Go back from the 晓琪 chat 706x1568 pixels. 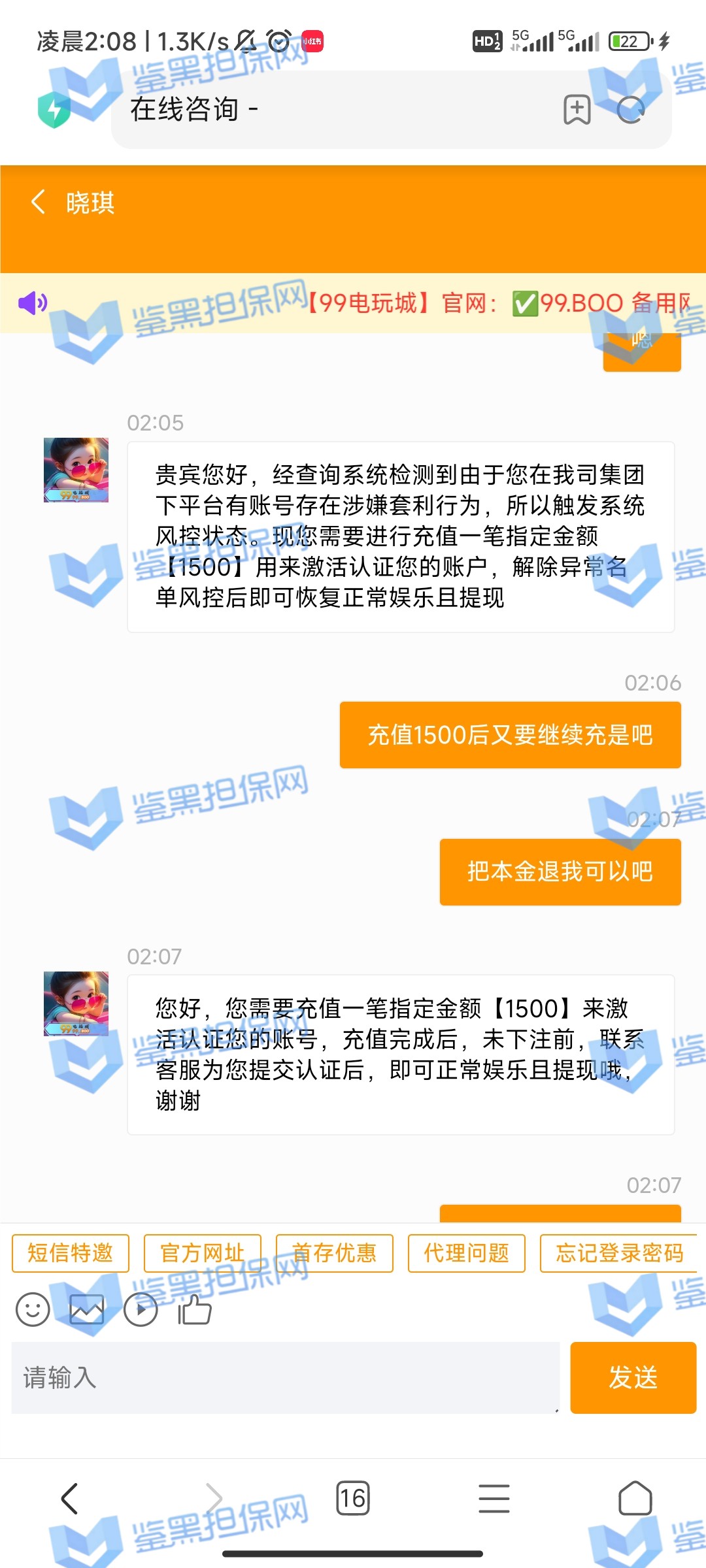coord(39,202)
